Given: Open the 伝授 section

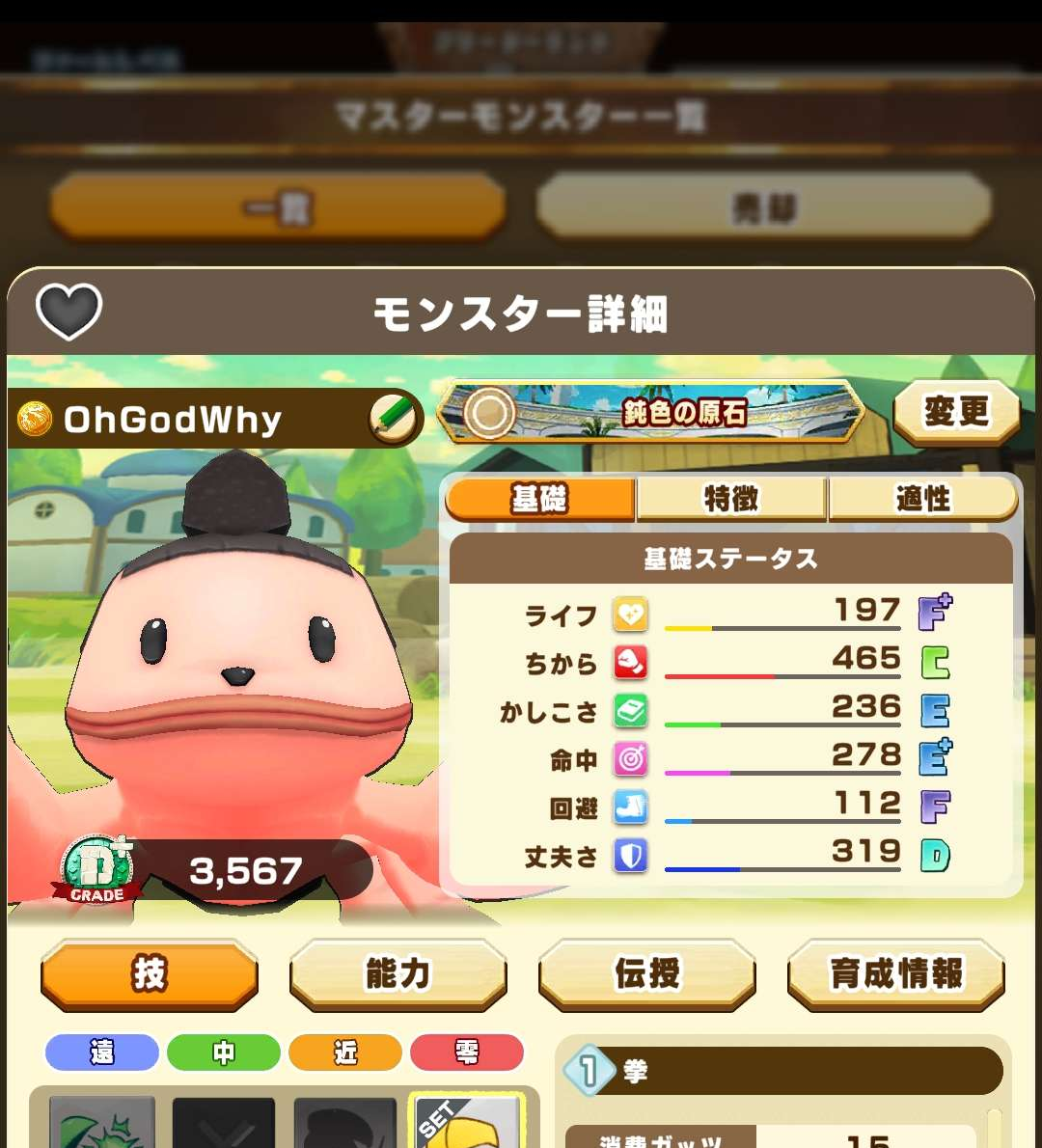Looking at the screenshot, I should (646, 974).
